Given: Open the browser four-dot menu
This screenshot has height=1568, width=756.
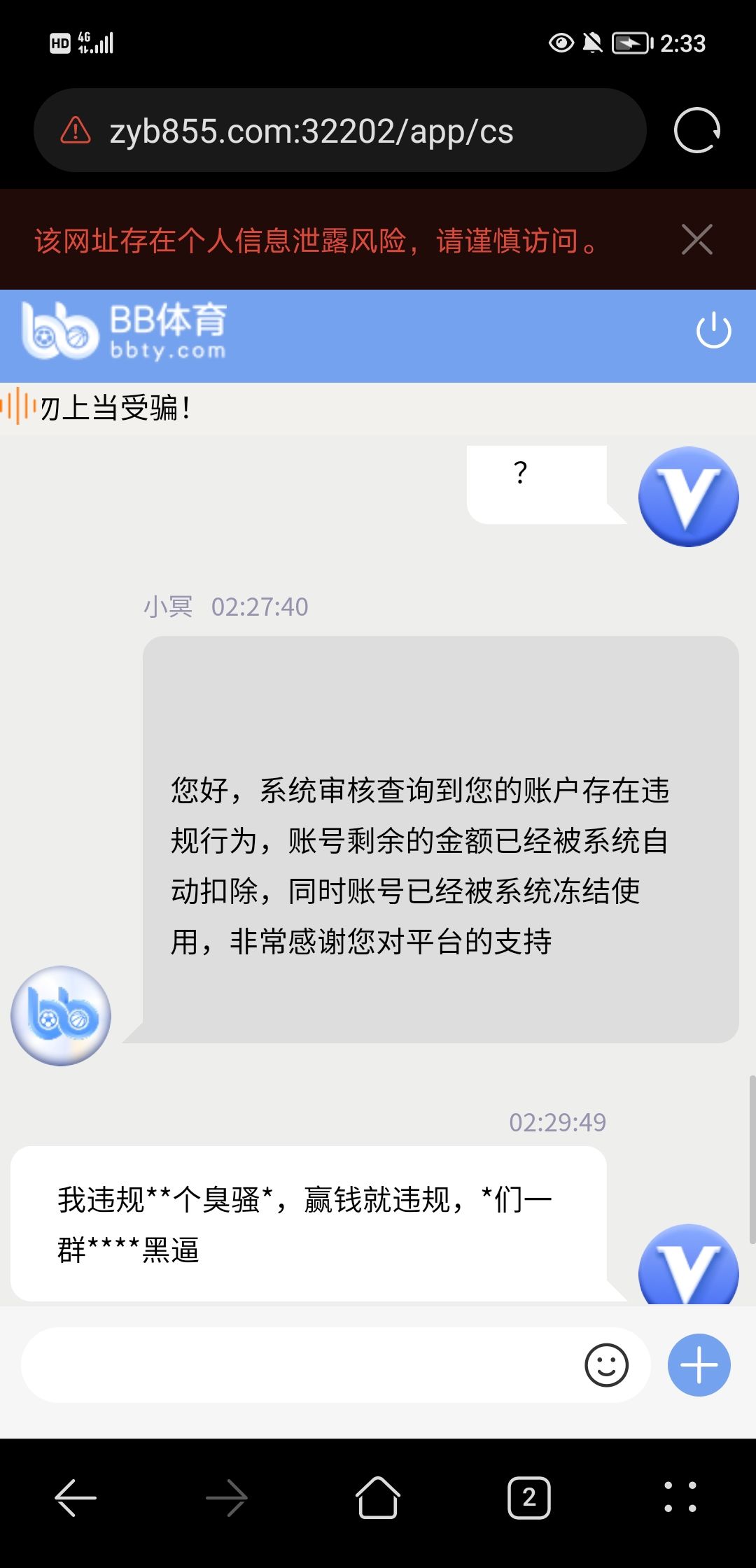Looking at the screenshot, I should 680,1497.
